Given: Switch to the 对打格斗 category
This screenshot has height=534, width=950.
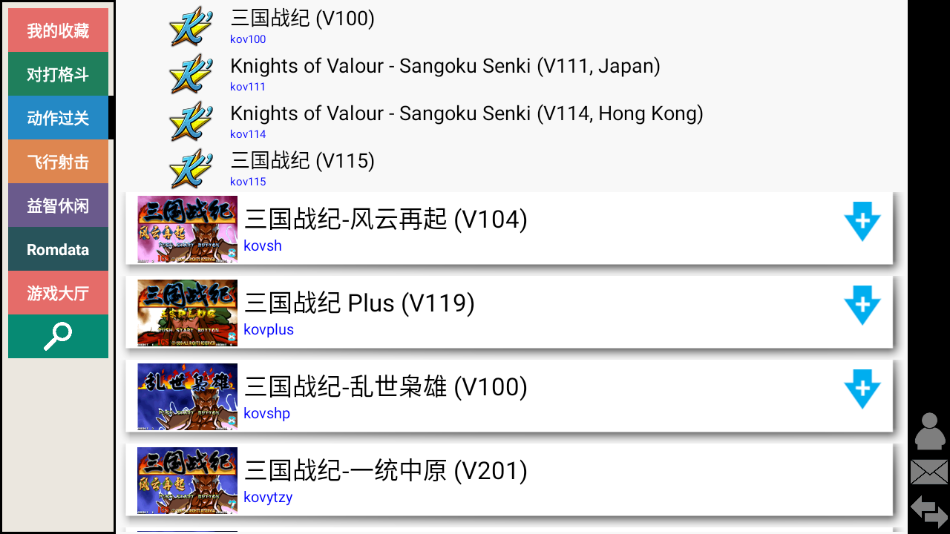Looking at the screenshot, I should click(57, 75).
